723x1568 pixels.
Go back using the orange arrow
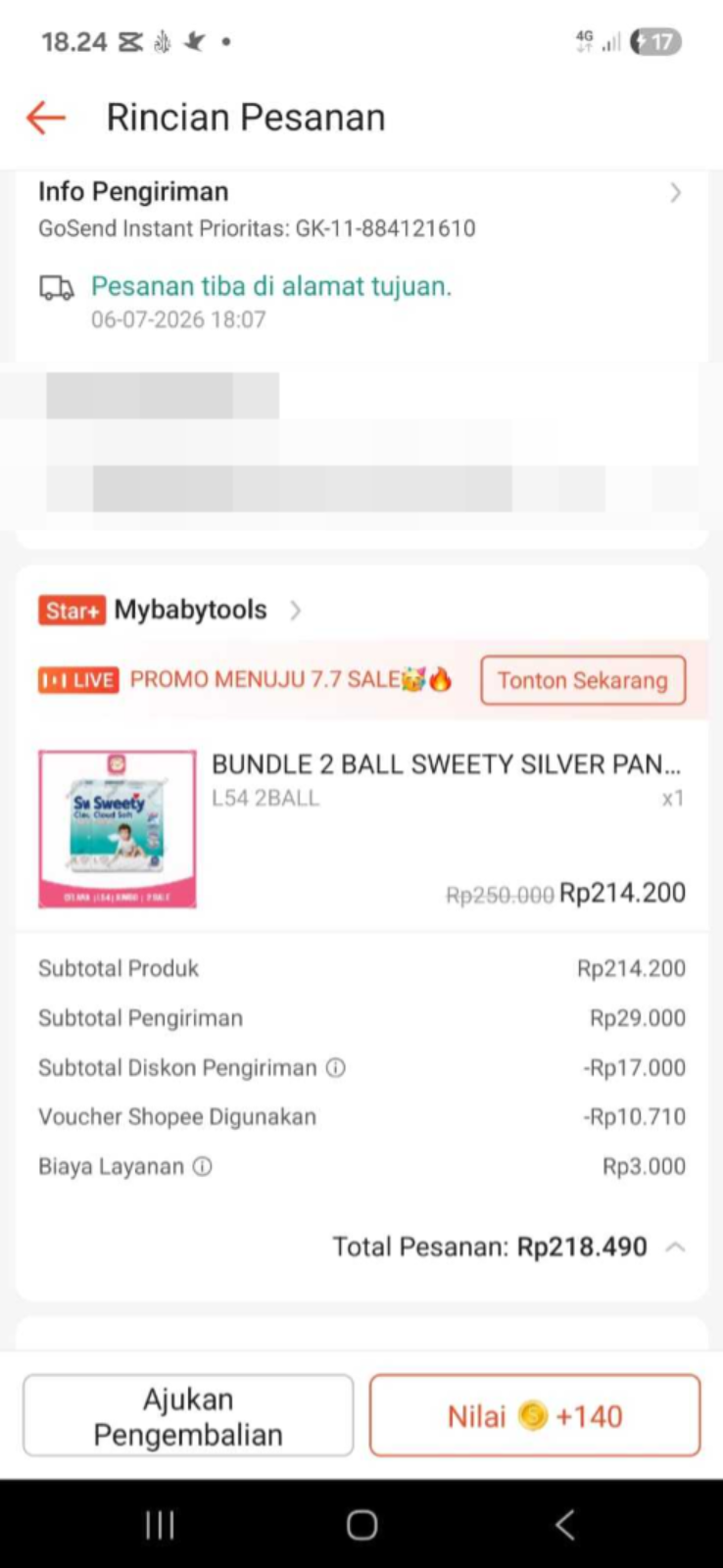coord(45,118)
